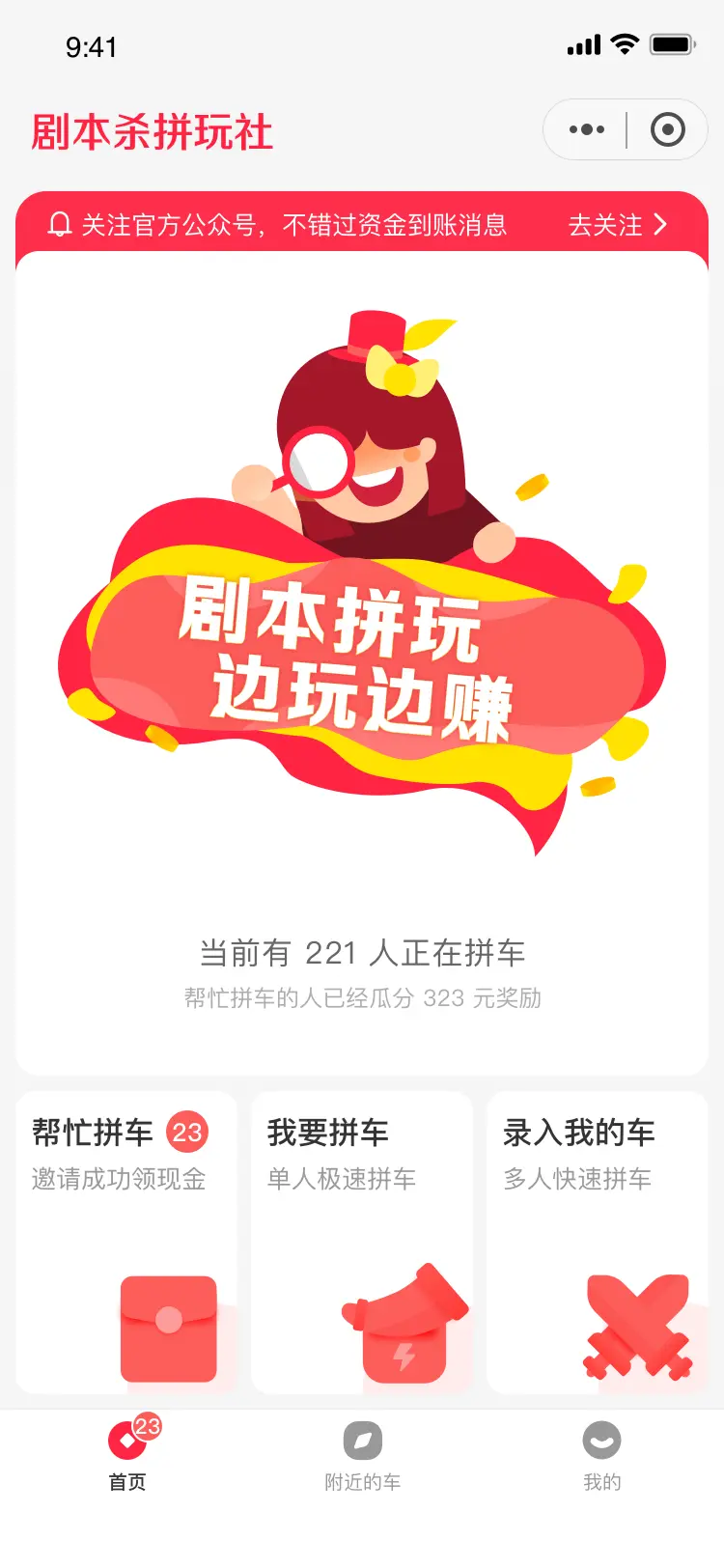Switch to the 我的 tab
724x1568 pixels.
(x=601, y=1455)
